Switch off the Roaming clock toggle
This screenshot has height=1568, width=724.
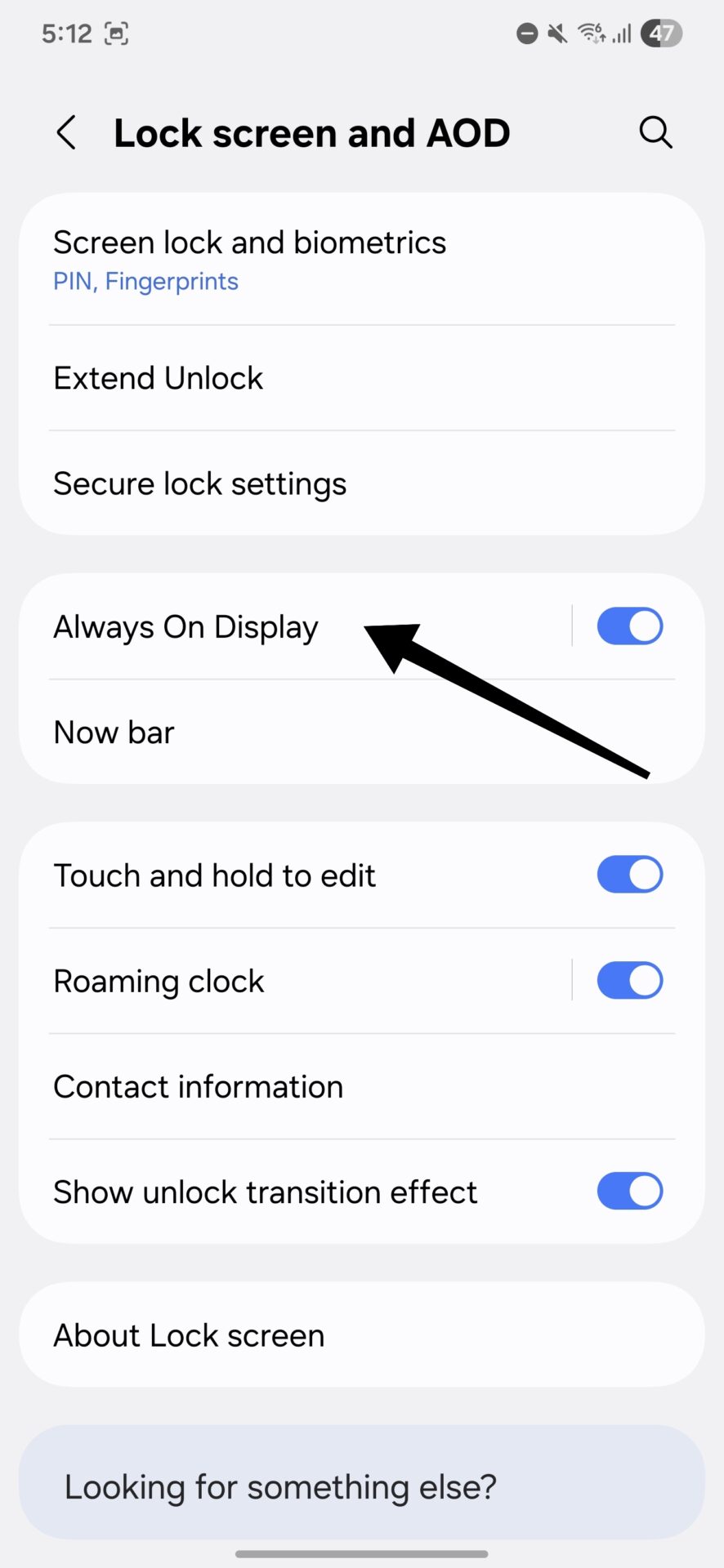pos(630,981)
